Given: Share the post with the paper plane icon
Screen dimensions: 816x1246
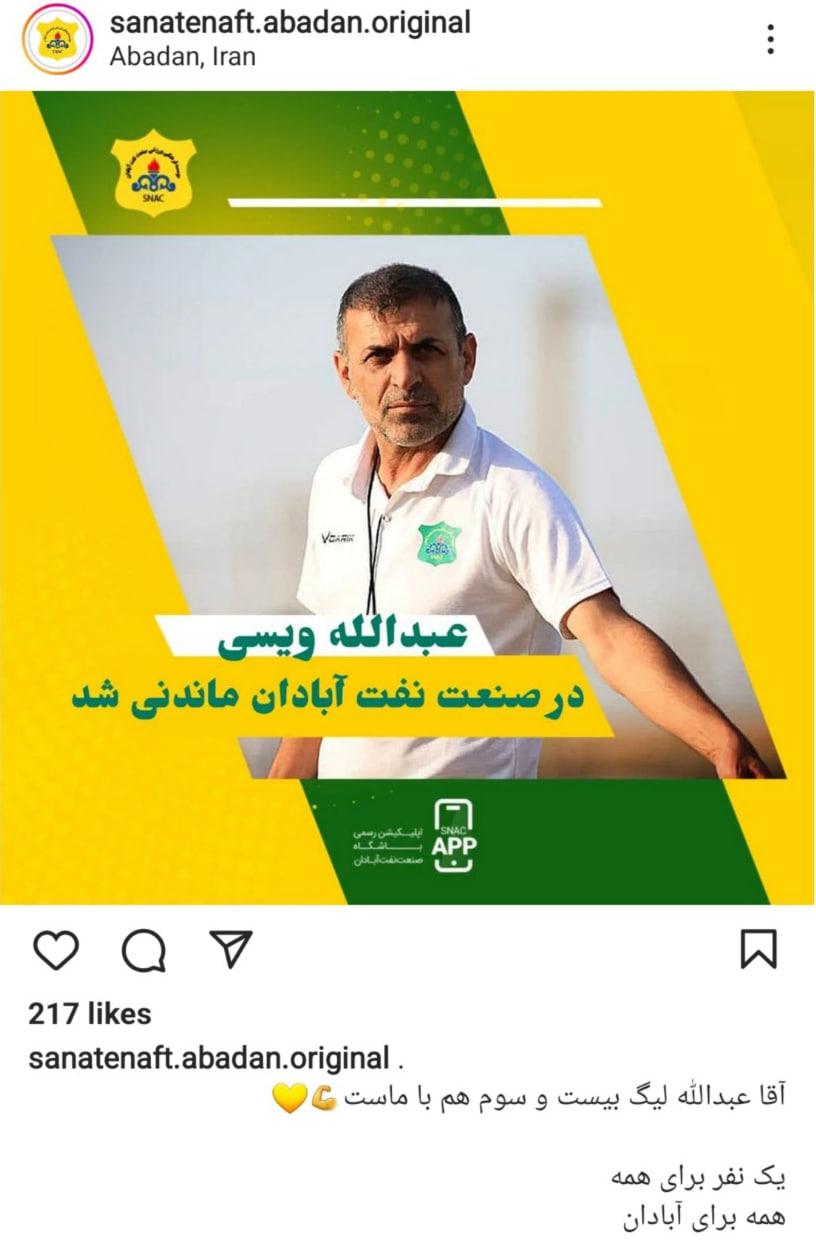Looking at the screenshot, I should pos(231,949).
